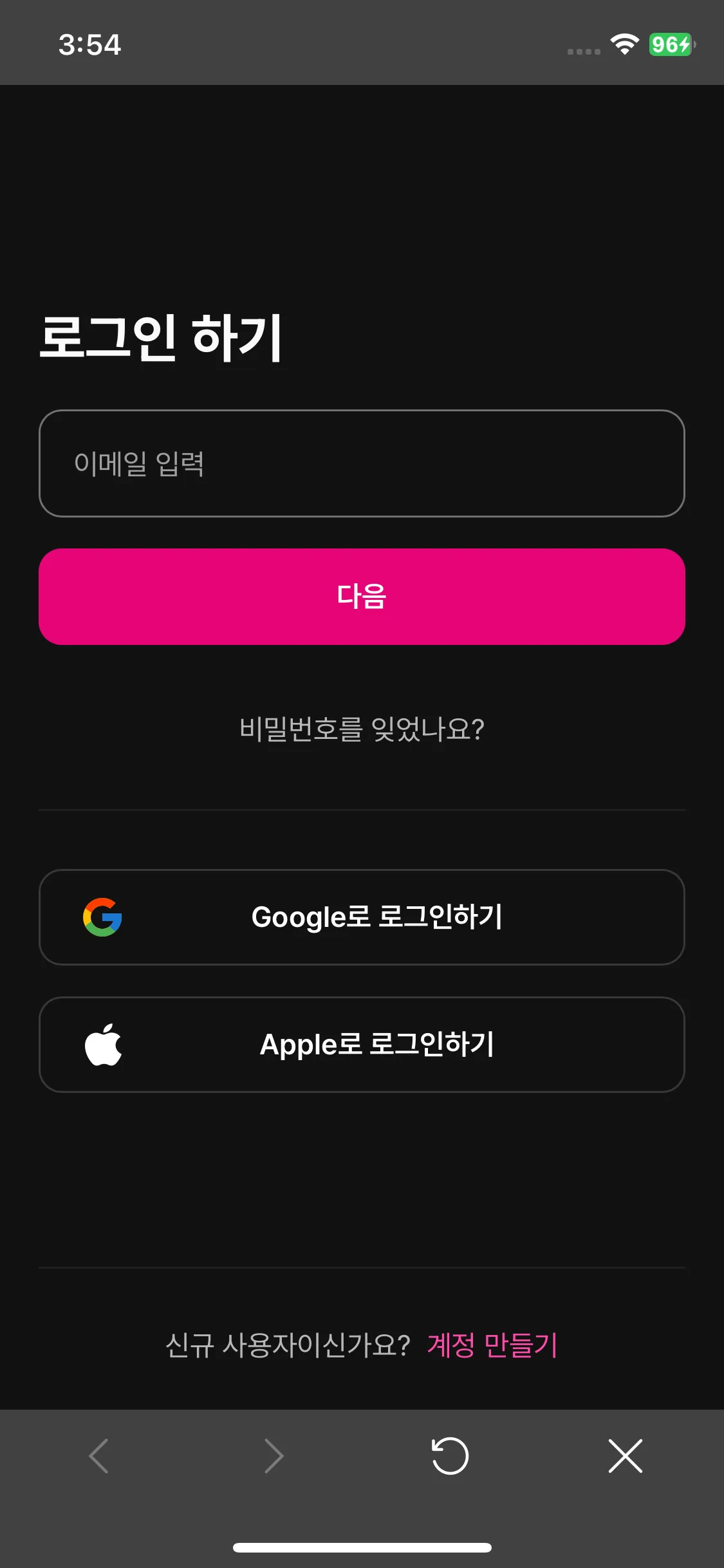Go back with the browser back arrow
Viewport: 724px width, 1568px height.
99,1456
